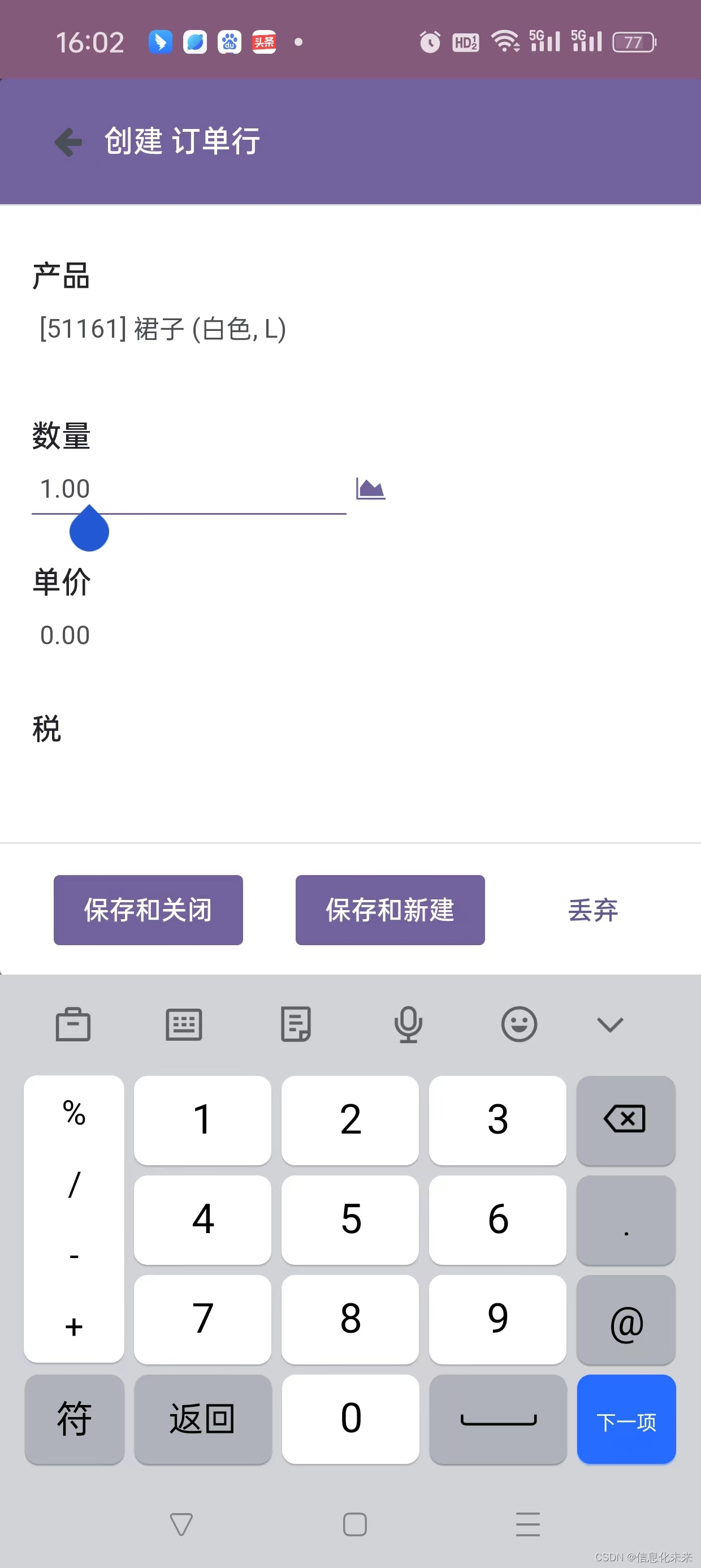
Task: Open the 产品 field showing 裙子 (白色, L)
Action: [163, 329]
